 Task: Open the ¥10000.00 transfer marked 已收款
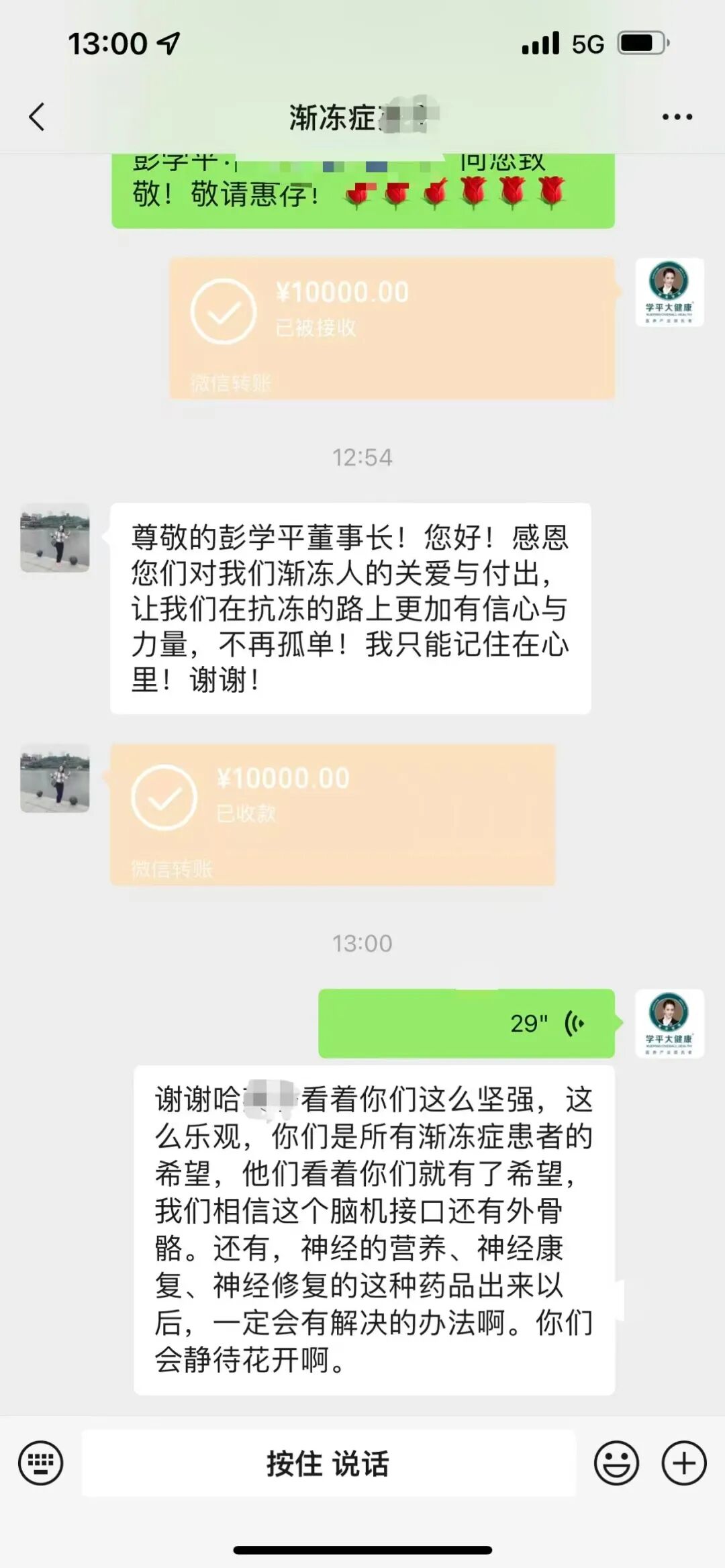point(332,814)
